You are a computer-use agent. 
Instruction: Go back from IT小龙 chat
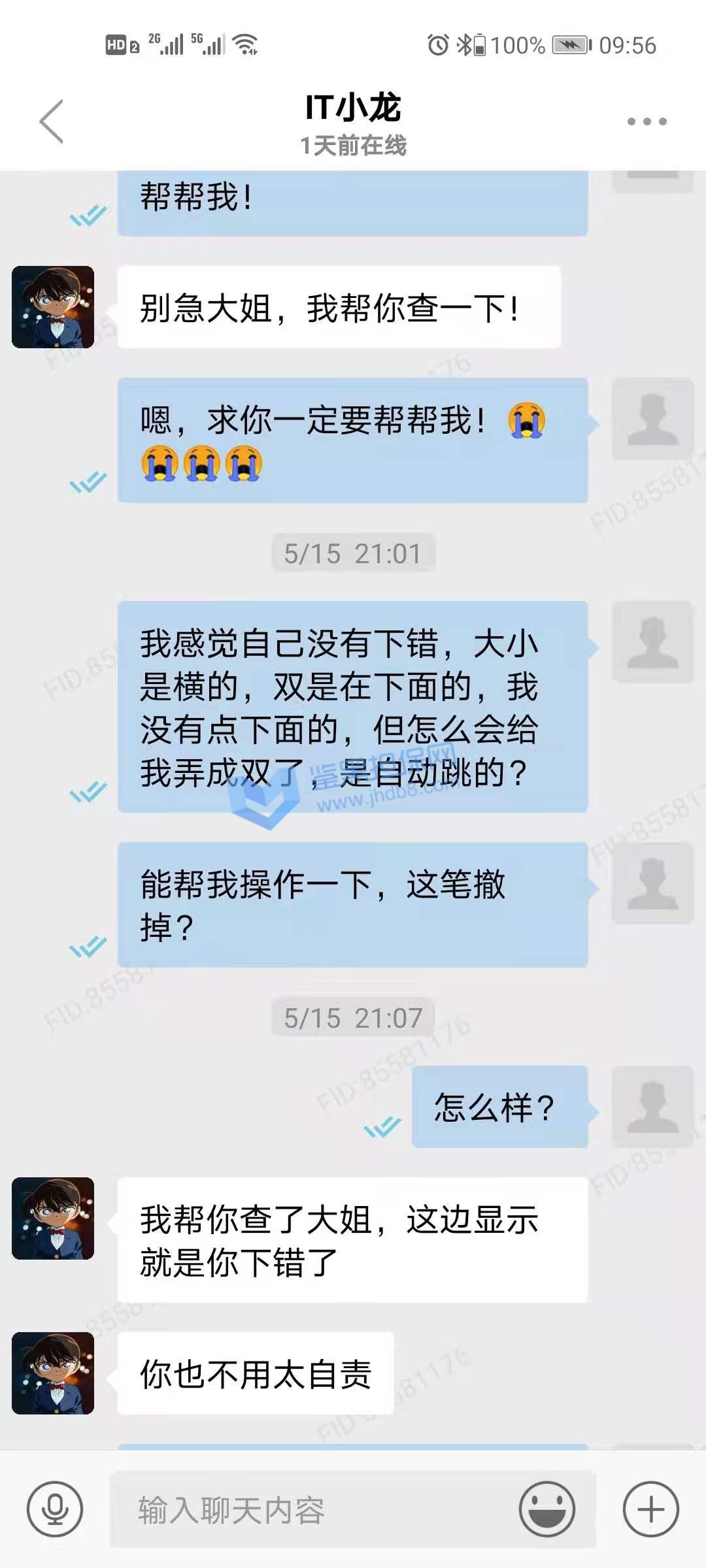pyautogui.click(x=52, y=122)
